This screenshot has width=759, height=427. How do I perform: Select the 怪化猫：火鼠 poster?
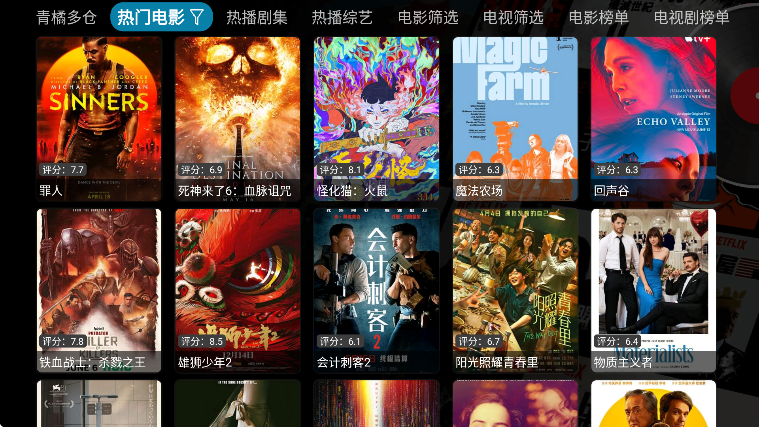(376, 118)
